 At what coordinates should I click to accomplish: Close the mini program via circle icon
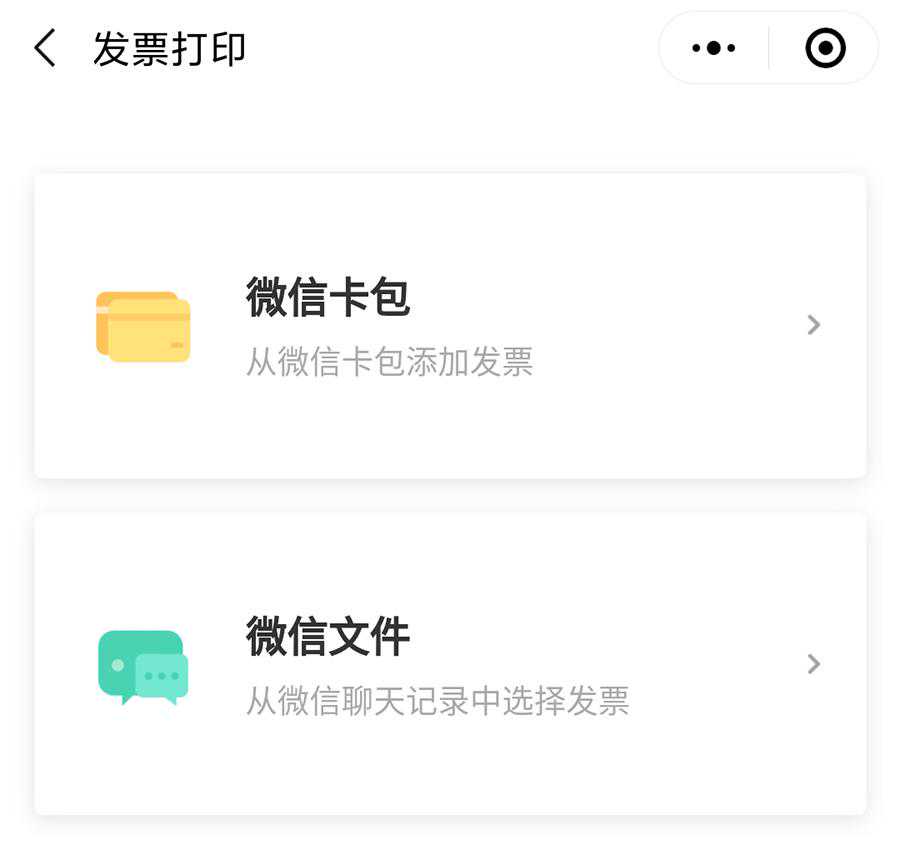coord(825,48)
